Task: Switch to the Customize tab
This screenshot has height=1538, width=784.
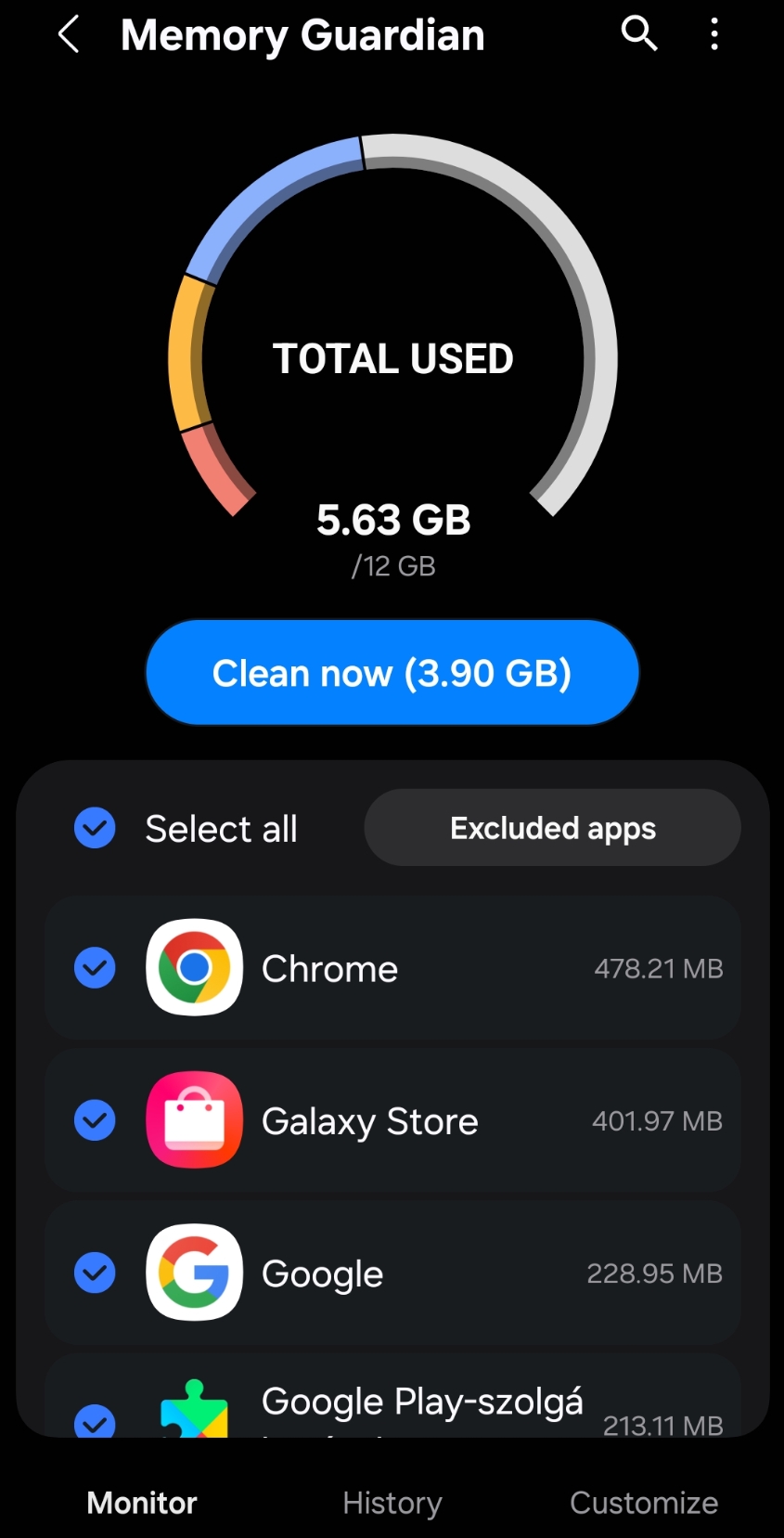Action: pos(644,1503)
